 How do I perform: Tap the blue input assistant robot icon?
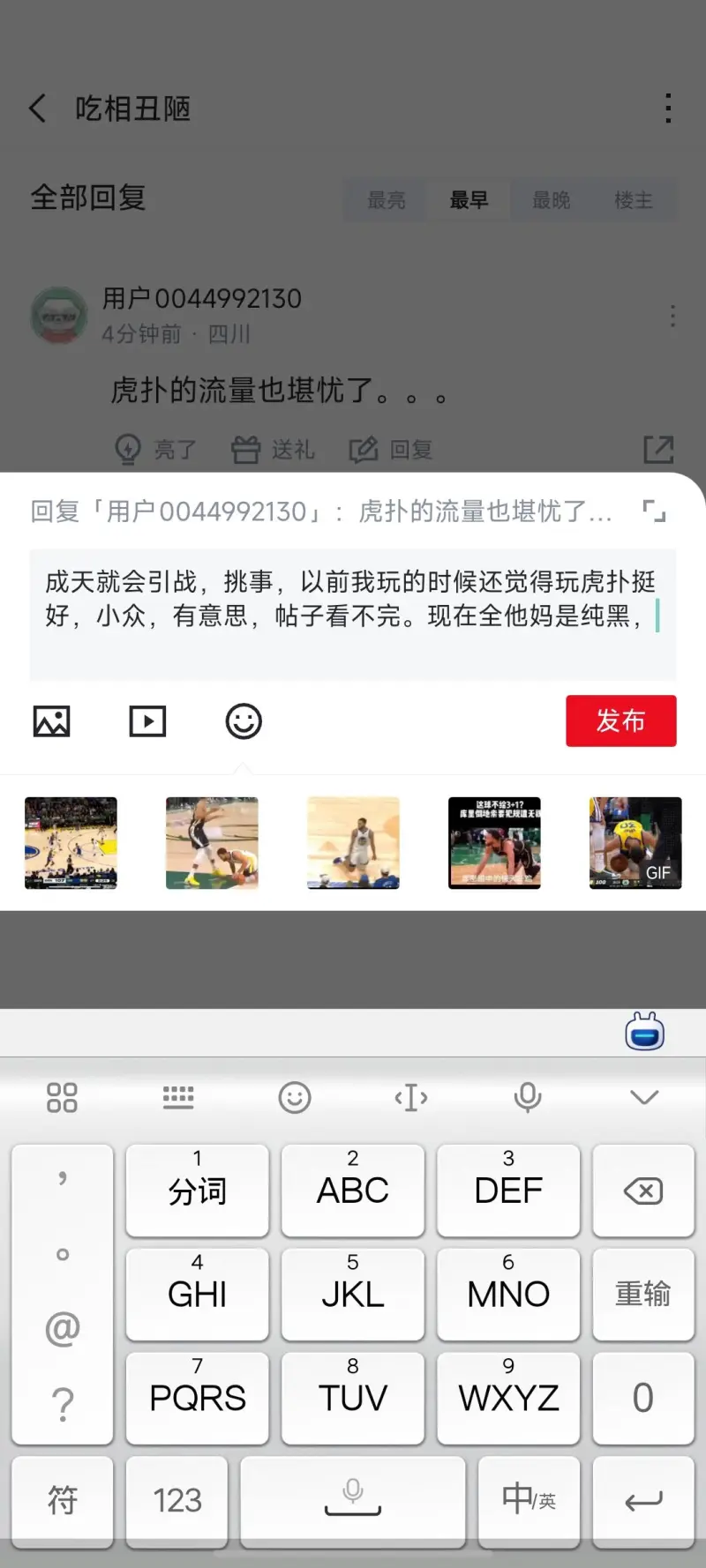click(x=644, y=1032)
